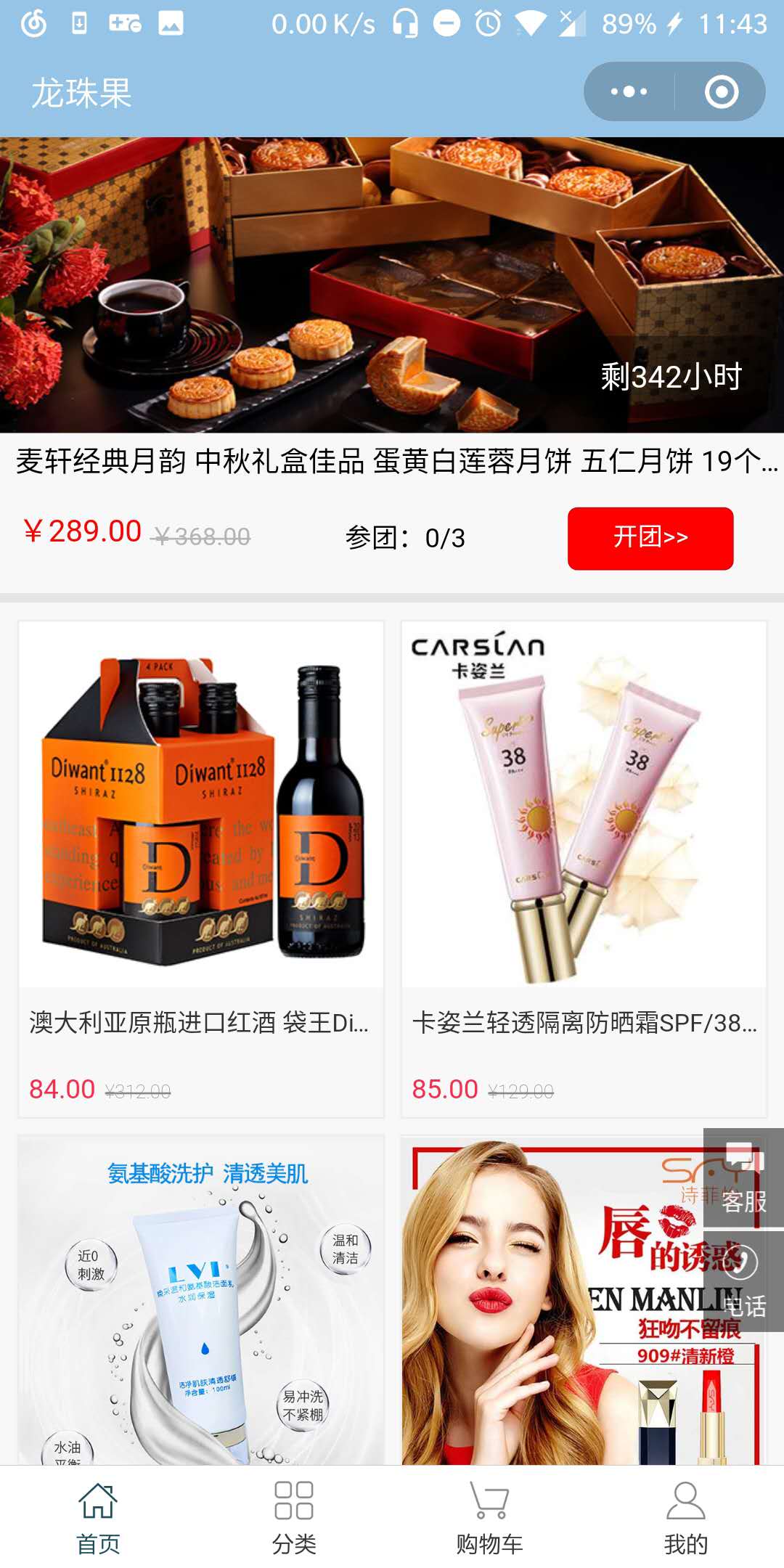Open the mooncake gift box group-buy banner
The height and width of the screenshot is (1568, 784).
(x=392, y=285)
